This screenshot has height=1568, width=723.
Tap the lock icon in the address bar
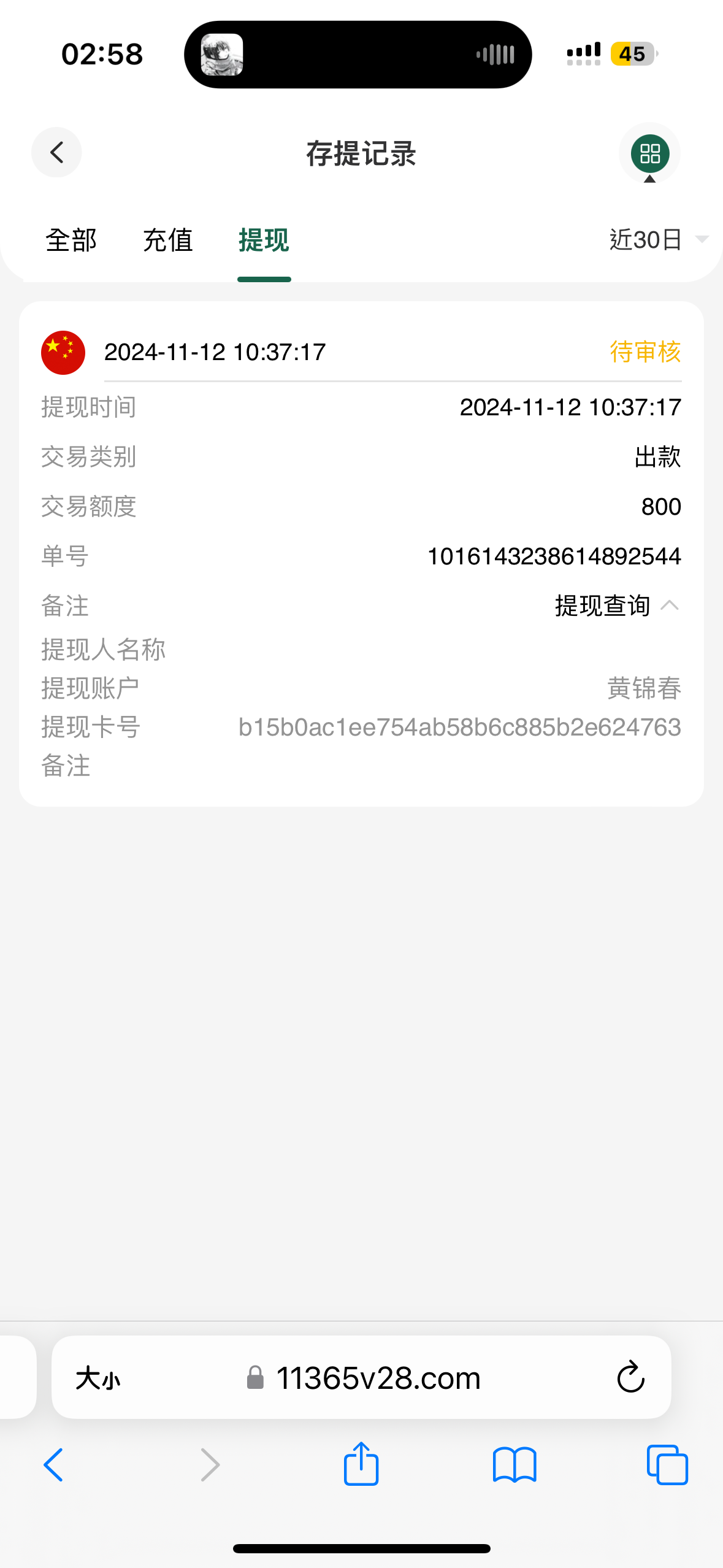(x=256, y=1378)
